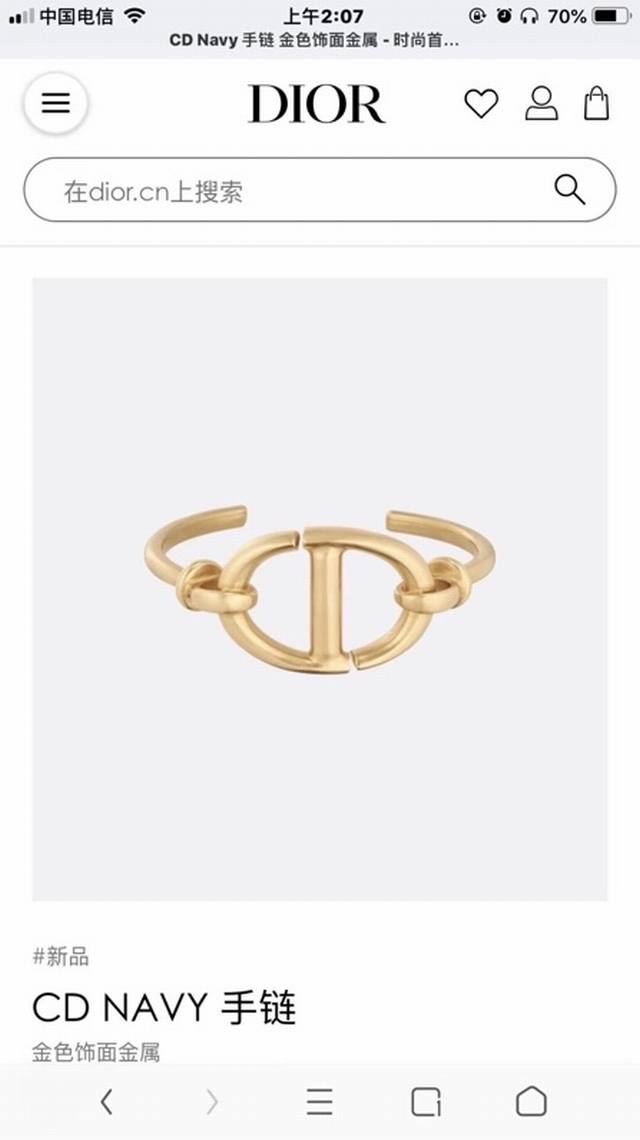640x1140 pixels.
Task: Open the hamburger menu
Action: pos(56,103)
